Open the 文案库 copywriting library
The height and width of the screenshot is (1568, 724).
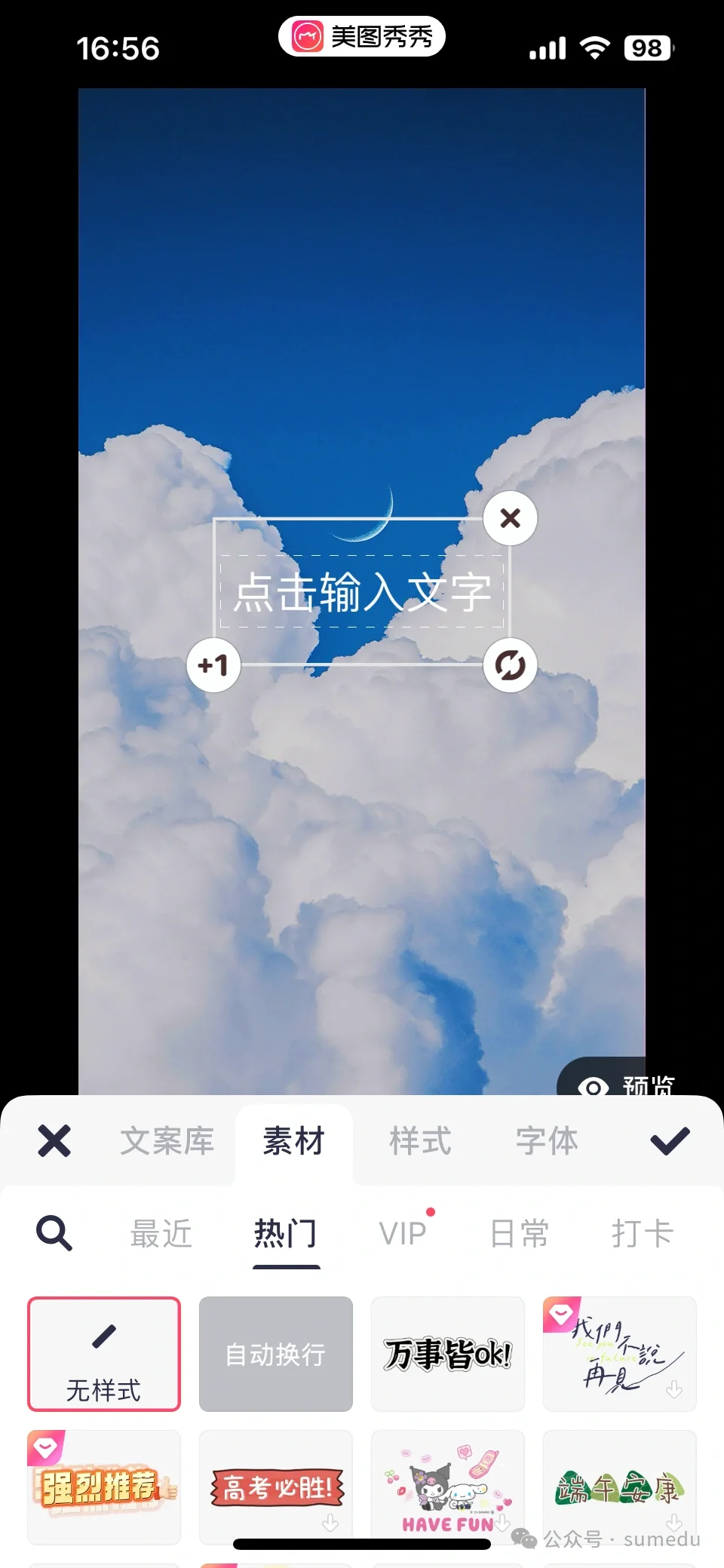[x=167, y=1141]
